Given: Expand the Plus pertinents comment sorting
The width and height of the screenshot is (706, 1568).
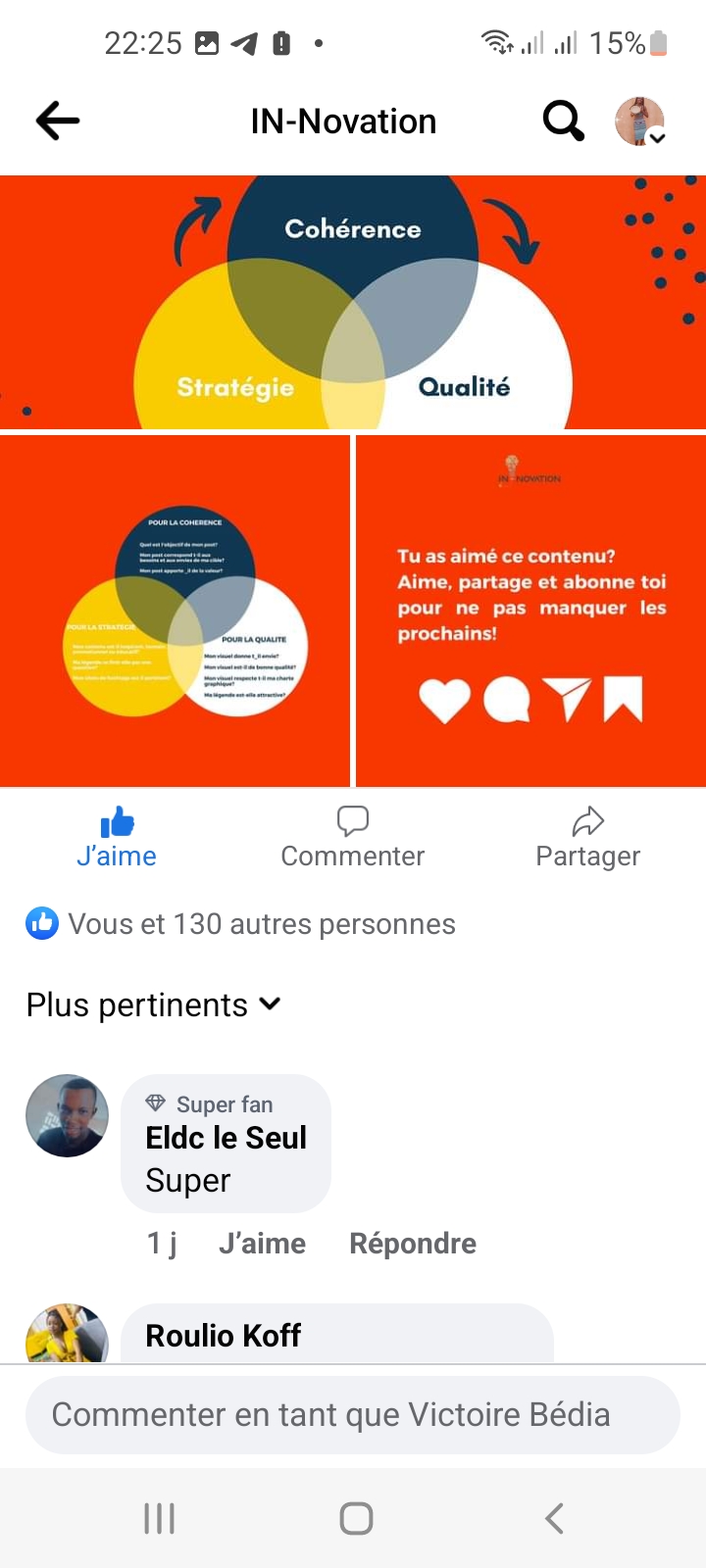Looking at the screenshot, I should click(x=154, y=1005).
